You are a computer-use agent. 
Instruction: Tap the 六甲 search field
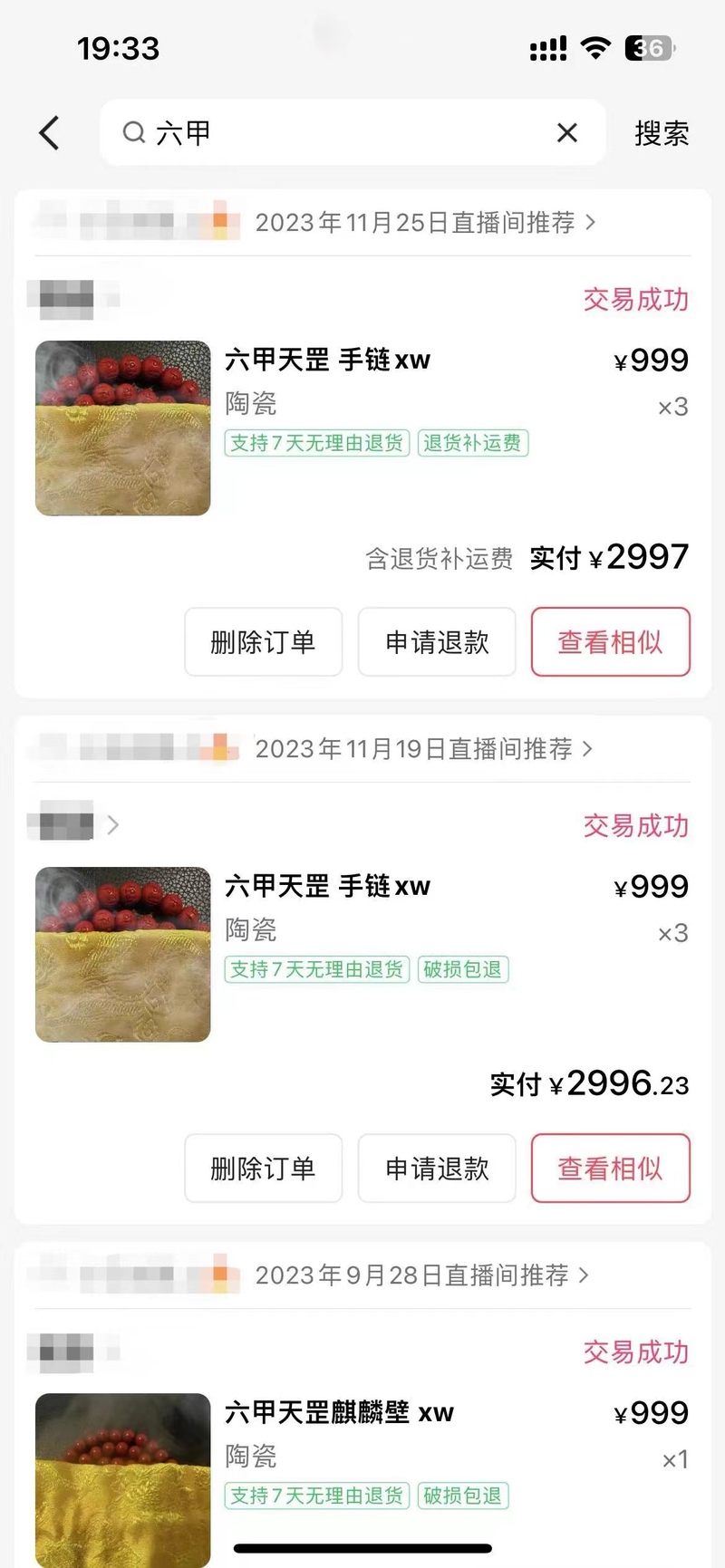tap(344, 133)
